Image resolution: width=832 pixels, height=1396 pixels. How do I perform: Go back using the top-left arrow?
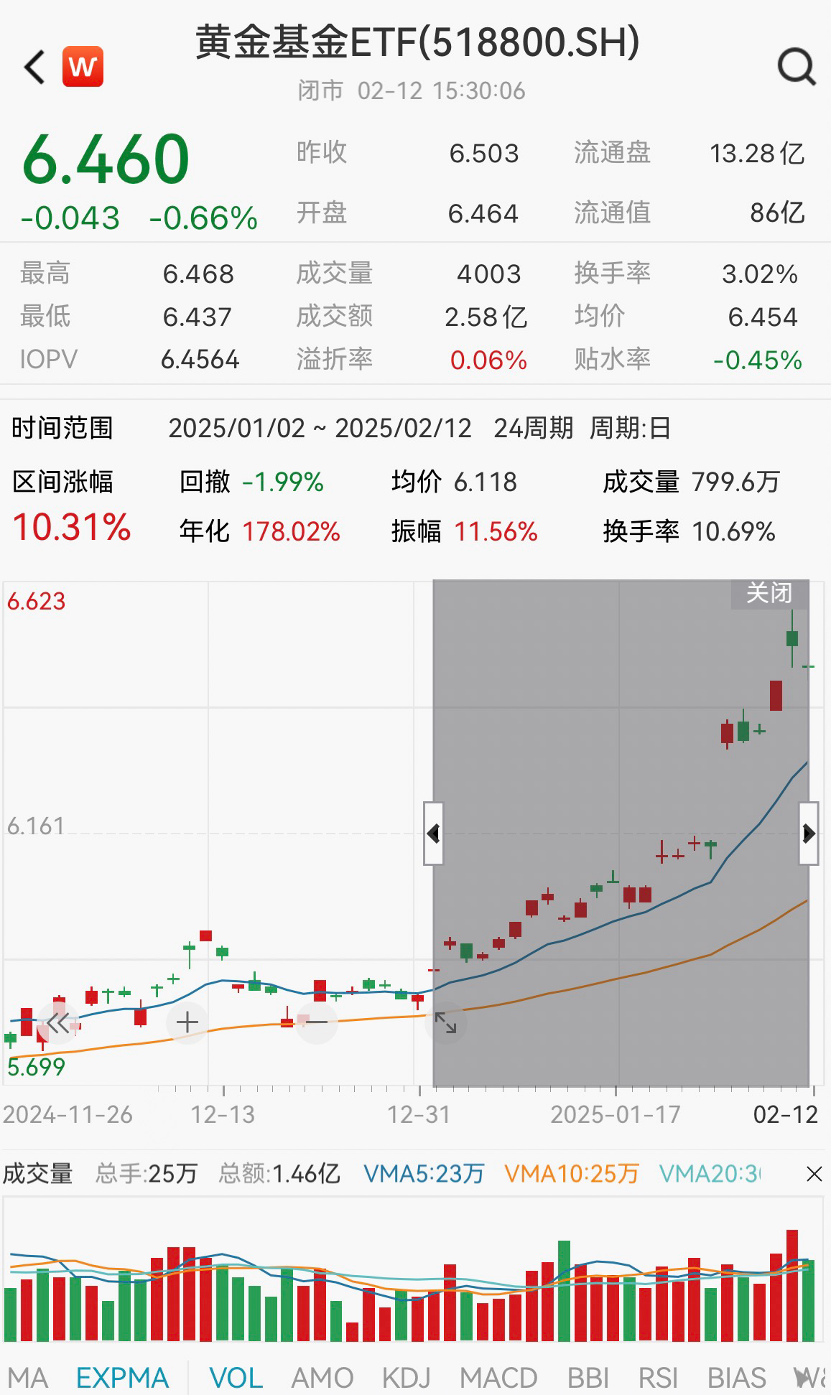coord(35,68)
